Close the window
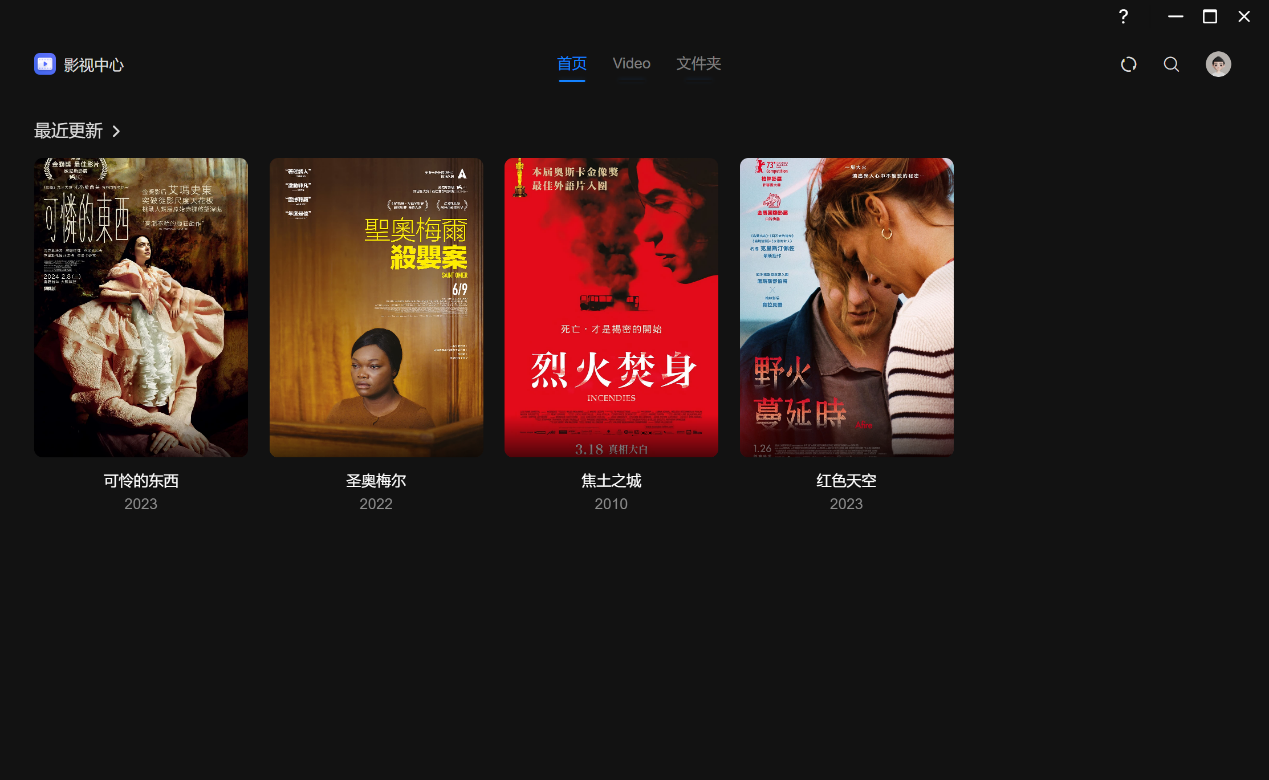 (1244, 16)
